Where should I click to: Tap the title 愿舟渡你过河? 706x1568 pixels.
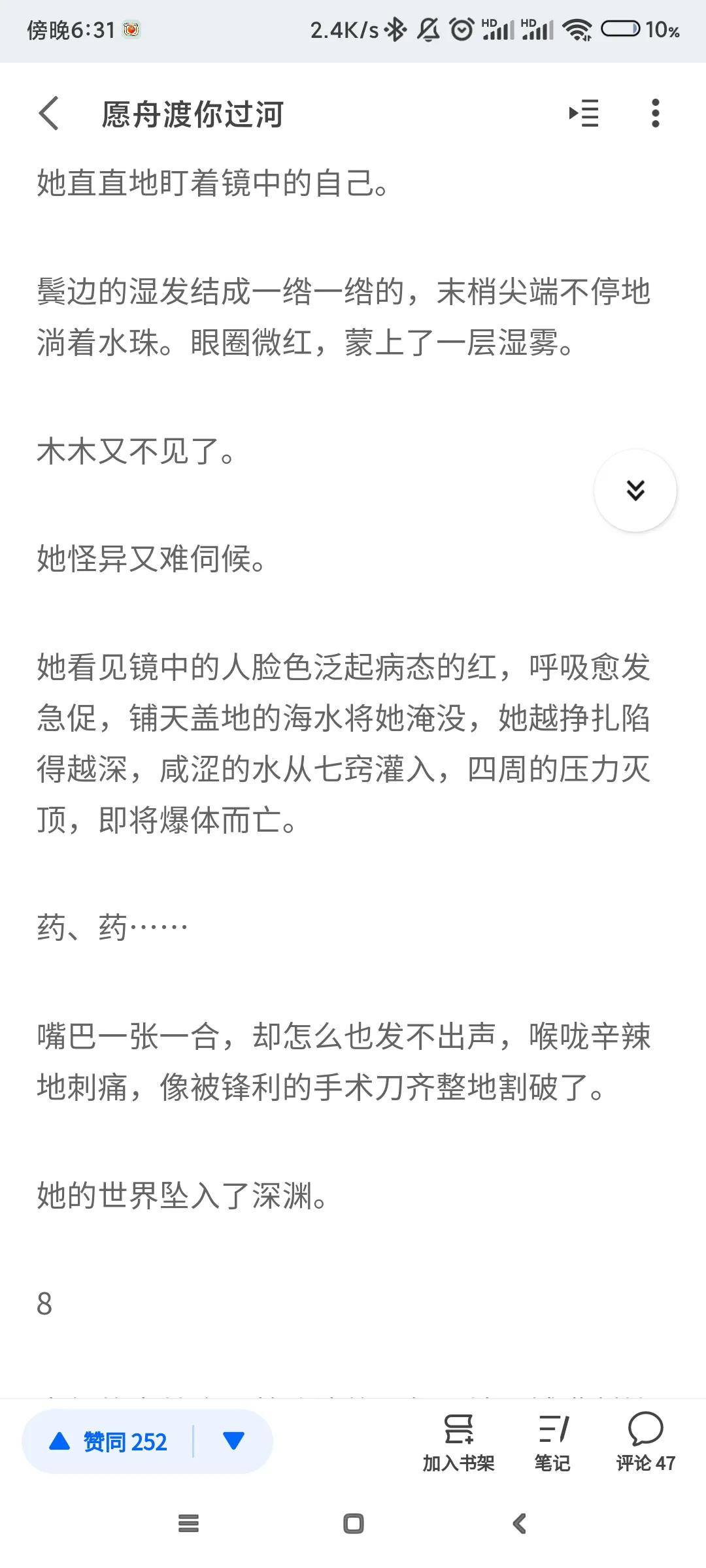coord(192,114)
